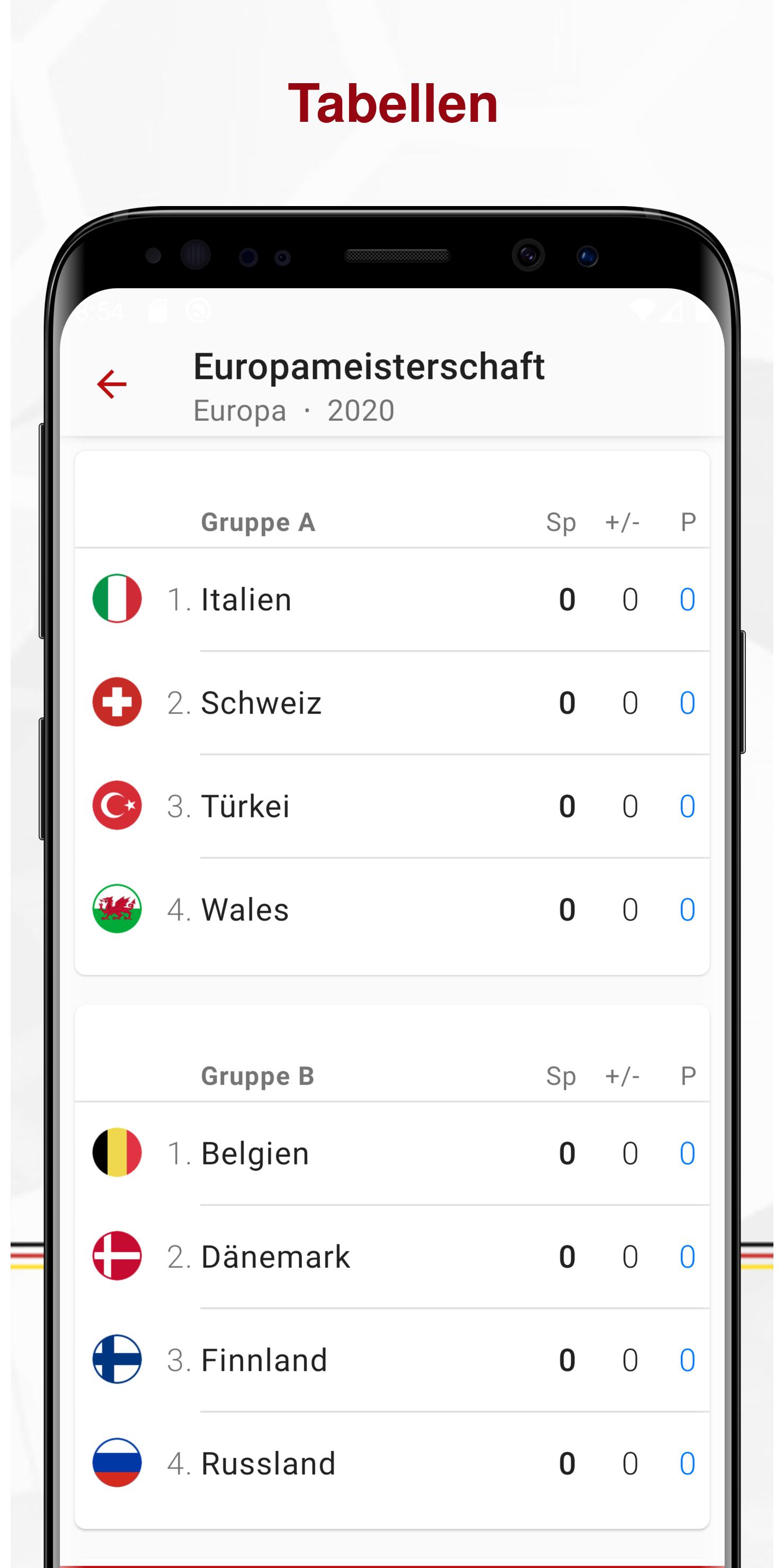Select the Dänemark team row
784x1568 pixels.
coord(365,1256)
